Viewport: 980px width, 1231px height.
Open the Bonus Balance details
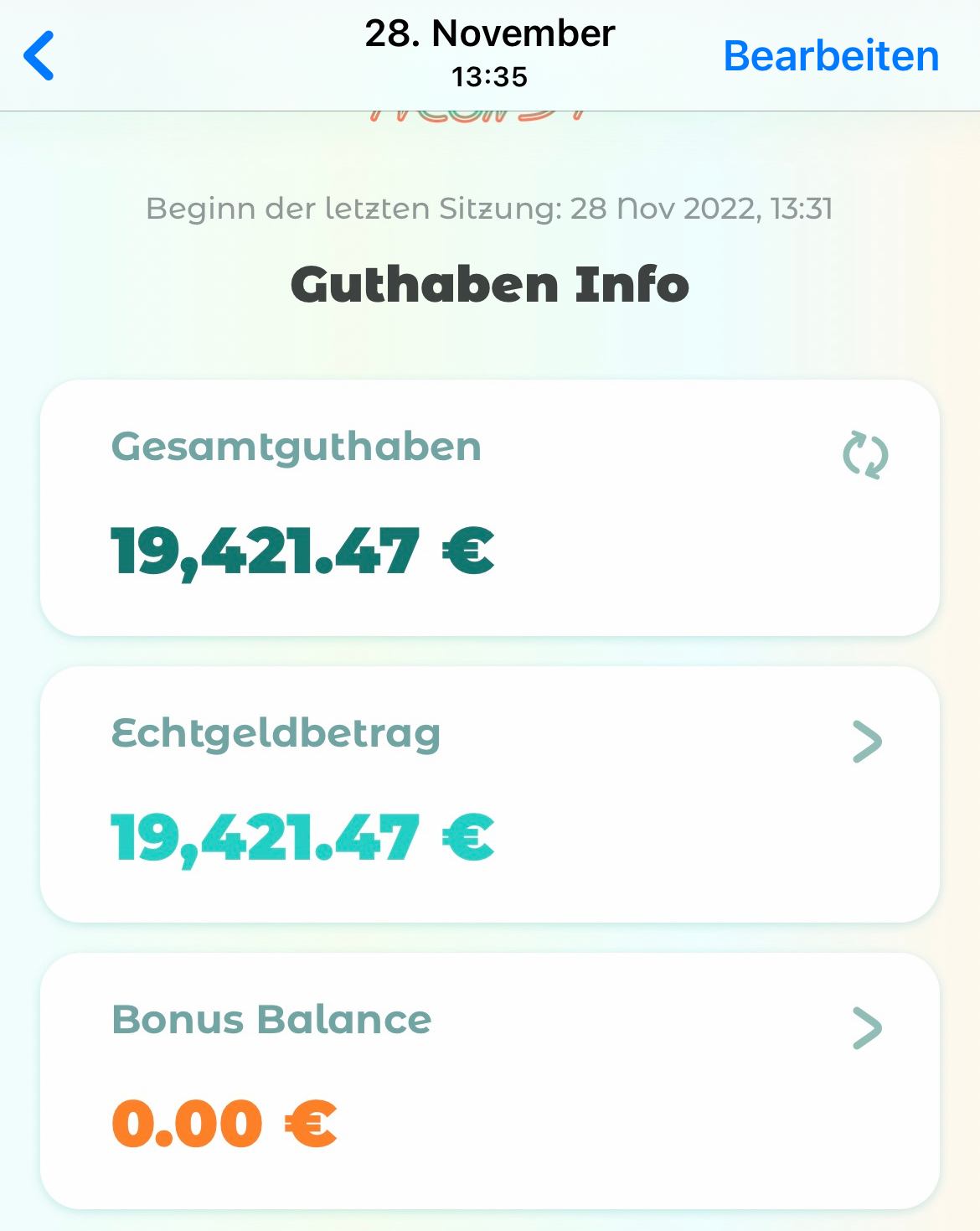pyautogui.click(x=867, y=1028)
